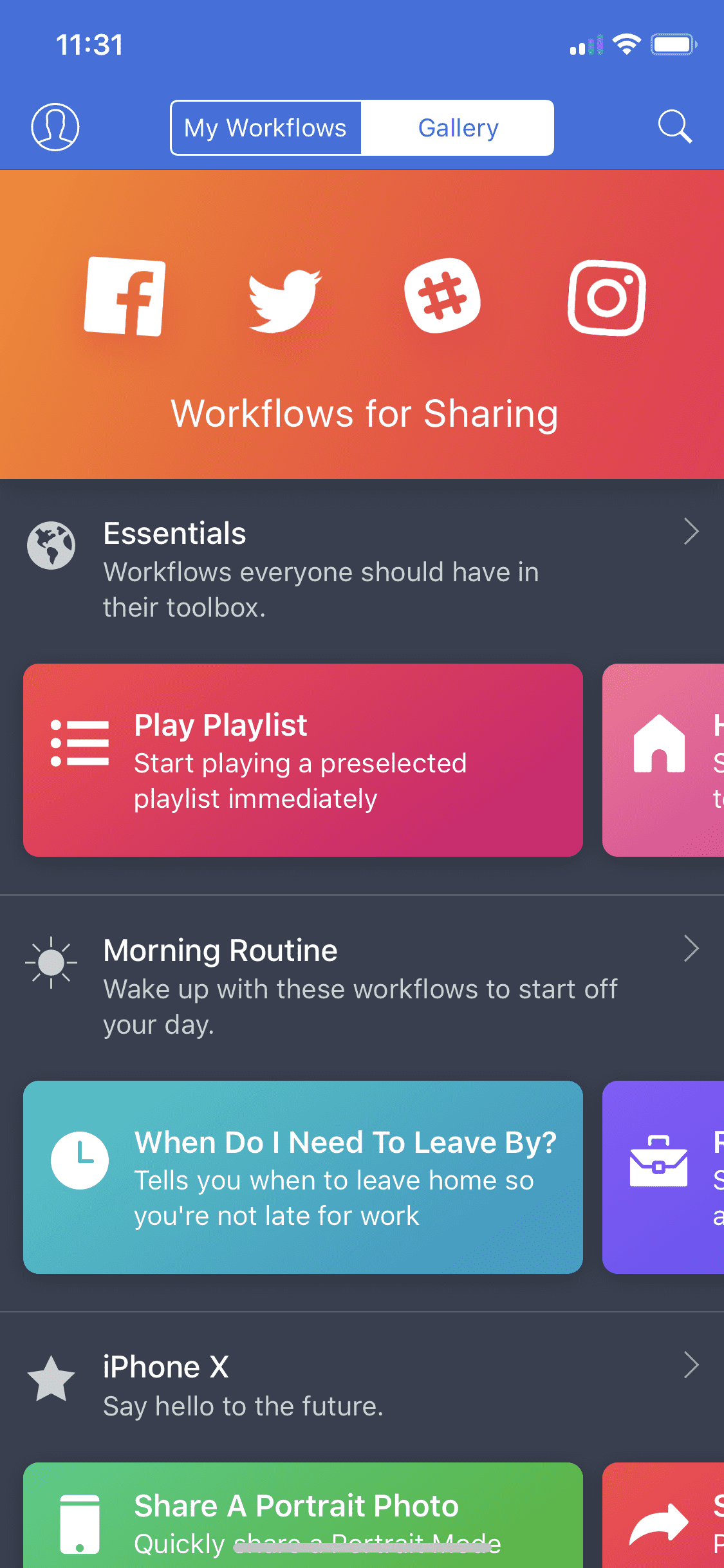Open When Do I Need To Leave By card
Viewport: 724px width, 1568px height.
click(x=303, y=1177)
